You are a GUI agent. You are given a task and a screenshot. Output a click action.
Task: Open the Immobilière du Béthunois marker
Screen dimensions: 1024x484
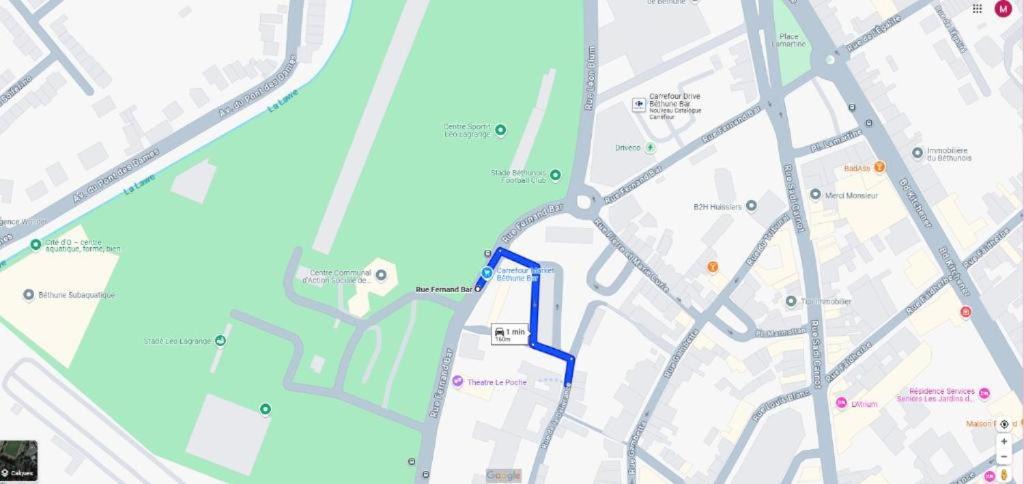click(917, 152)
